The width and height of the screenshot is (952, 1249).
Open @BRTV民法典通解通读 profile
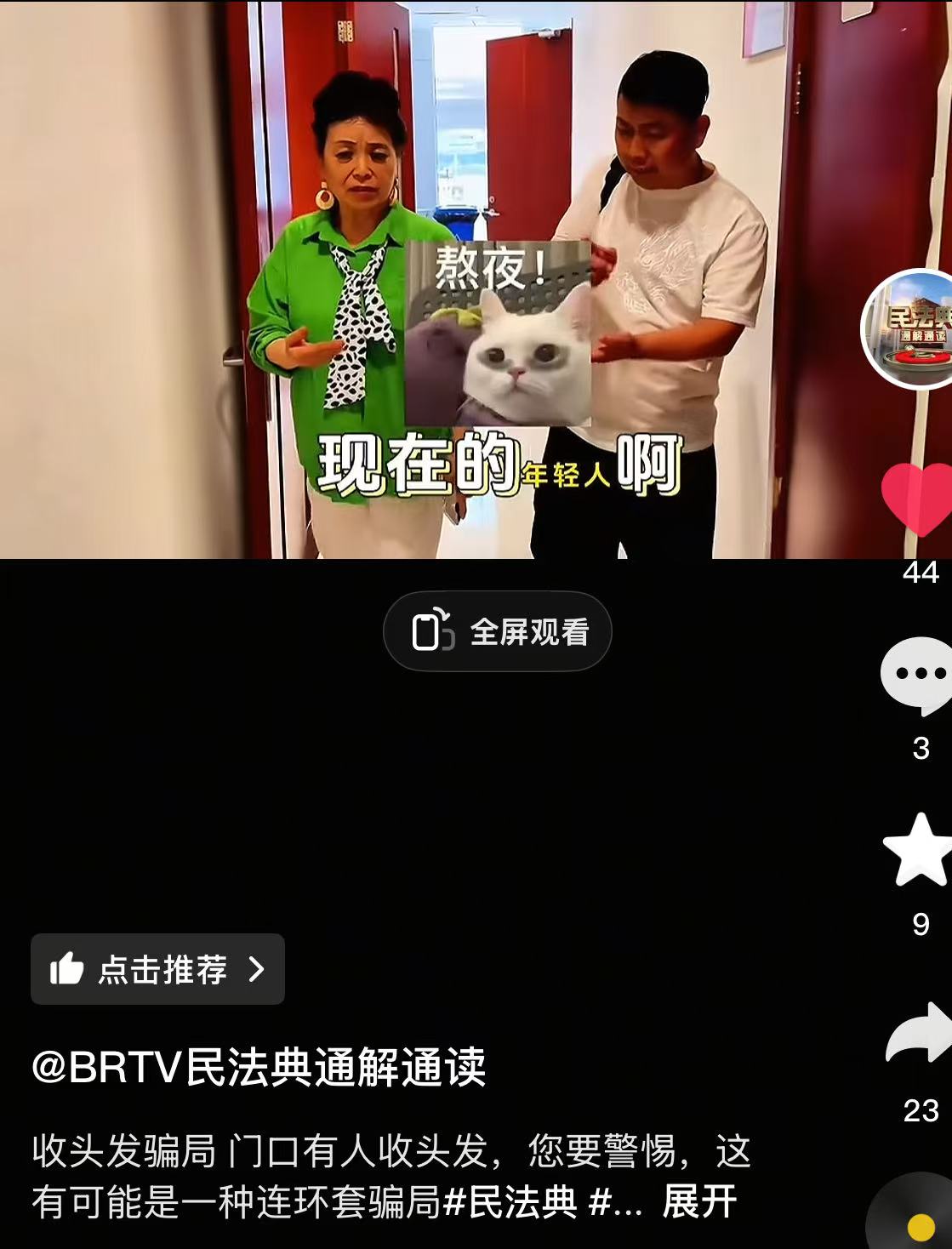(x=259, y=1066)
